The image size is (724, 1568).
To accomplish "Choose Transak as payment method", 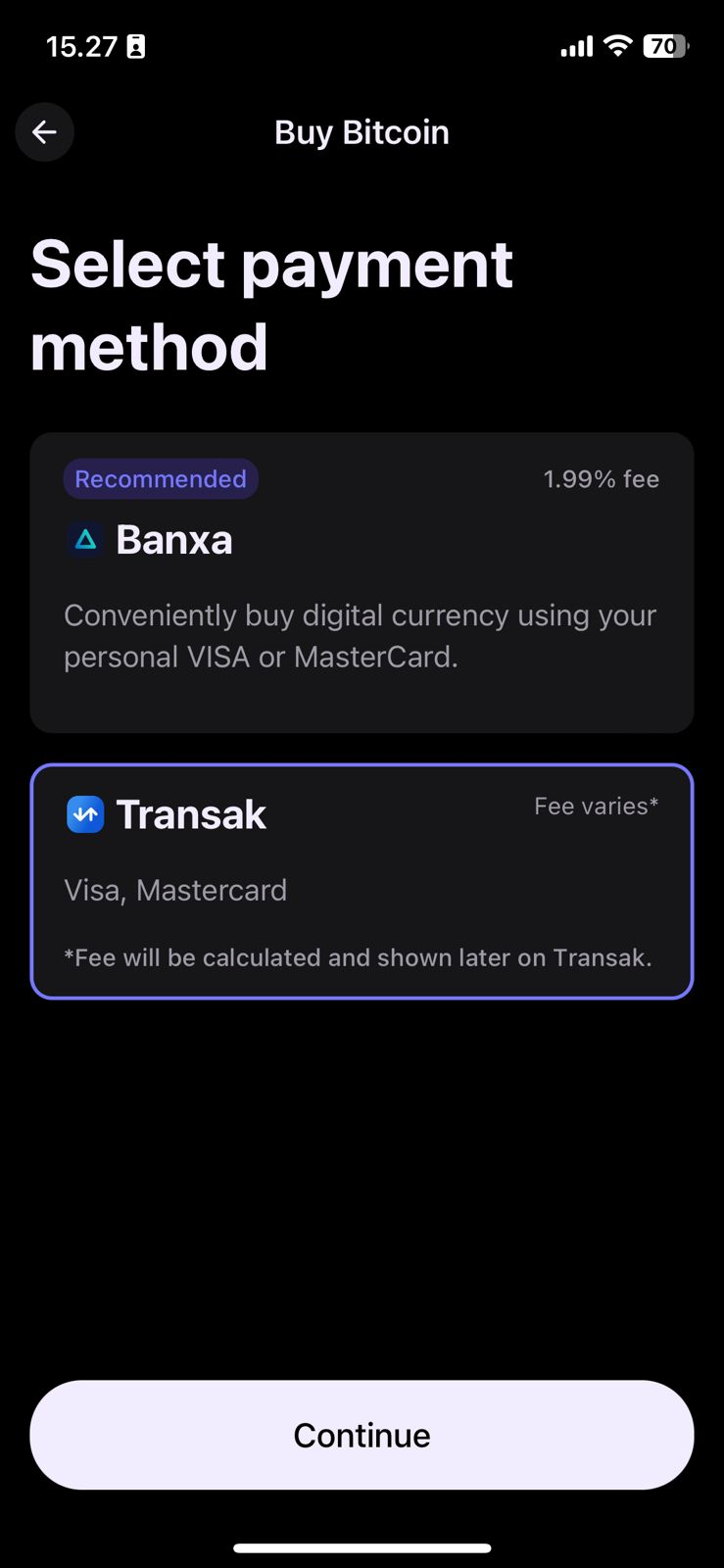I will click(x=362, y=880).
